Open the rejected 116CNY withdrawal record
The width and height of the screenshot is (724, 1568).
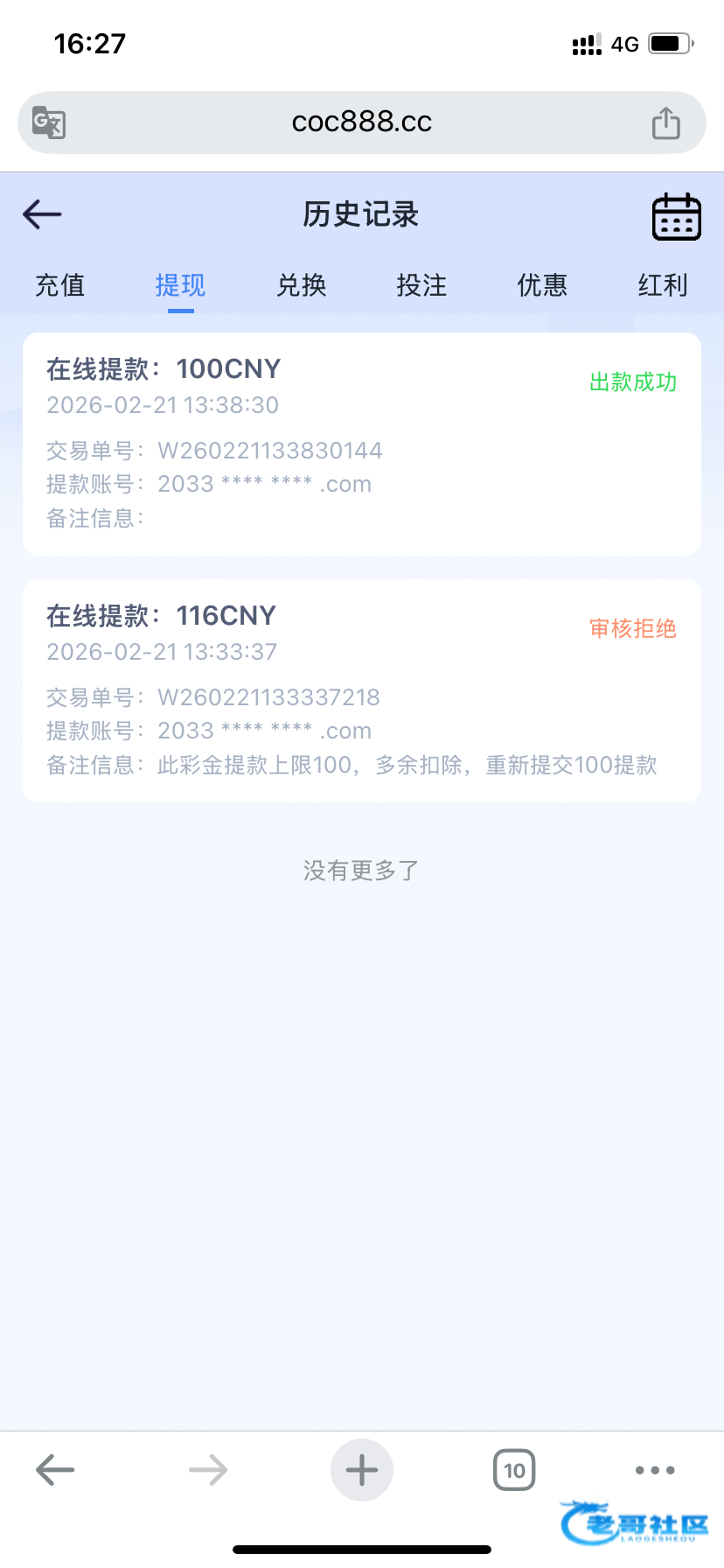point(361,690)
